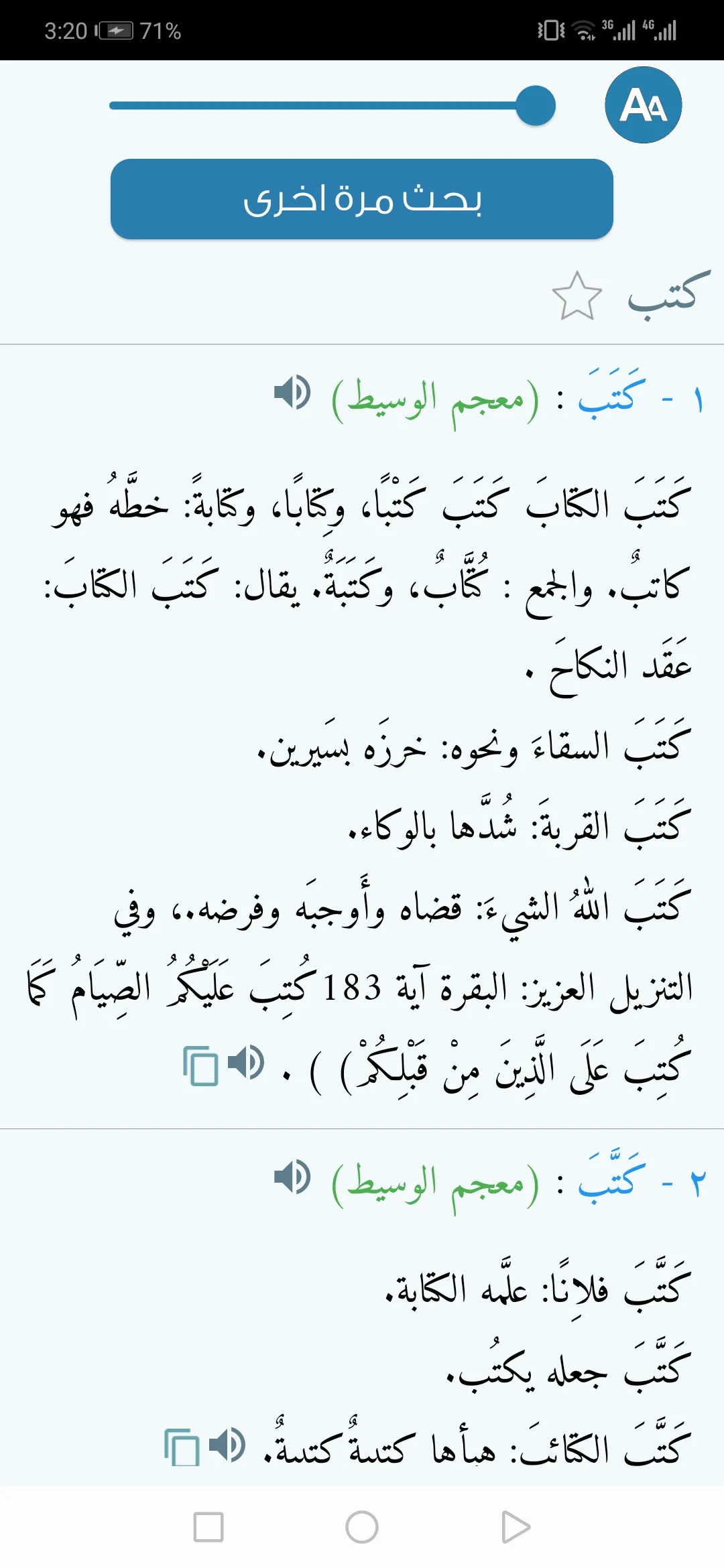Play audio for entry ١ heading كَتَبَ

click(x=292, y=393)
